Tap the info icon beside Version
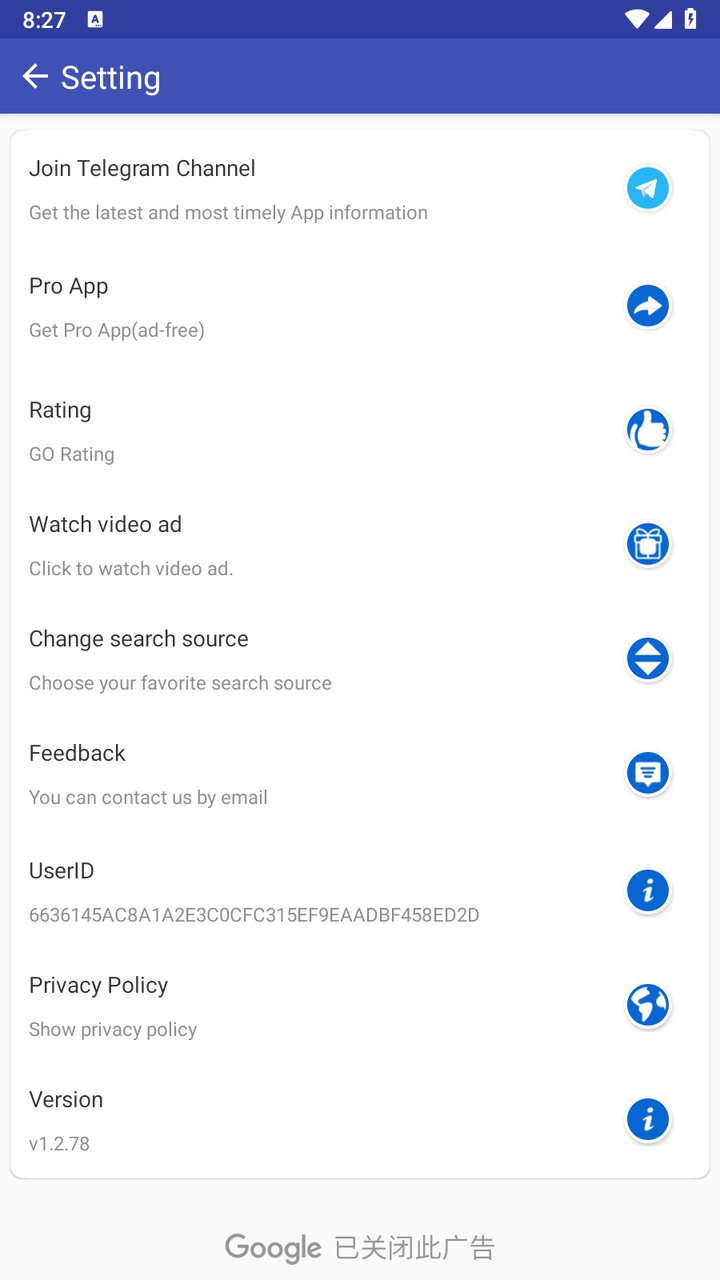Image resolution: width=720 pixels, height=1280 pixels. pos(648,1119)
